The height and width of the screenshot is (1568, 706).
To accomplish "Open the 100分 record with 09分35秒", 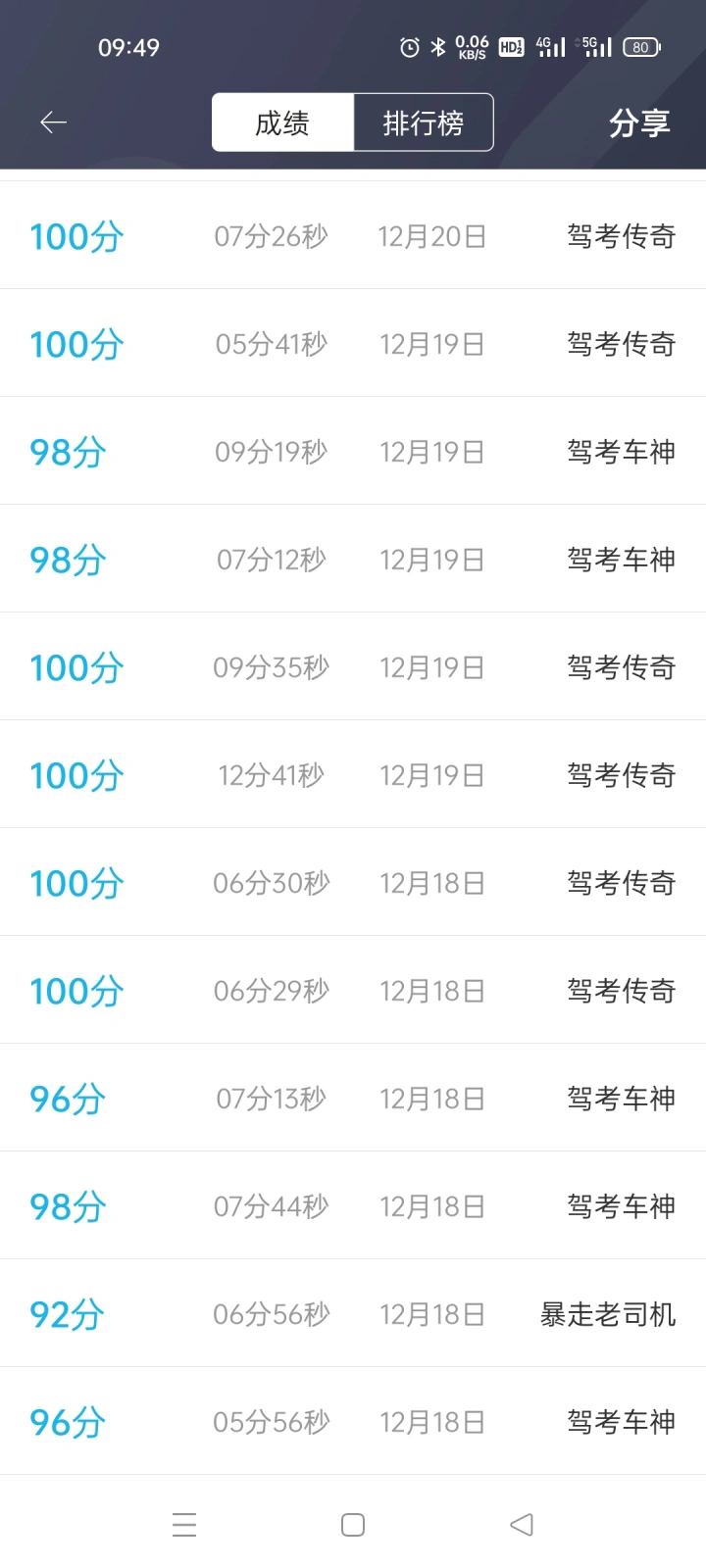I will click(353, 666).
